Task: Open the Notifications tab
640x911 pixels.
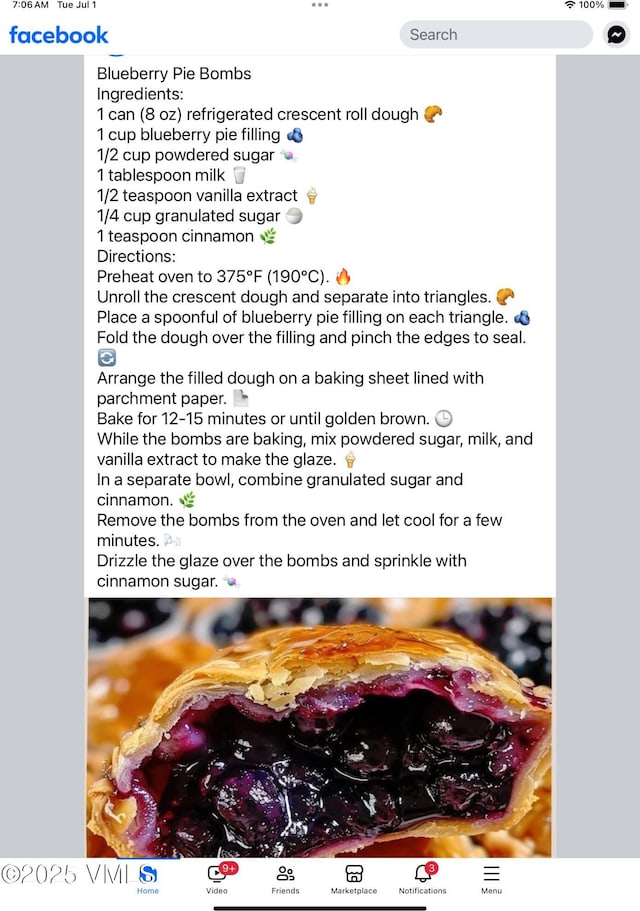Action: click(422, 879)
